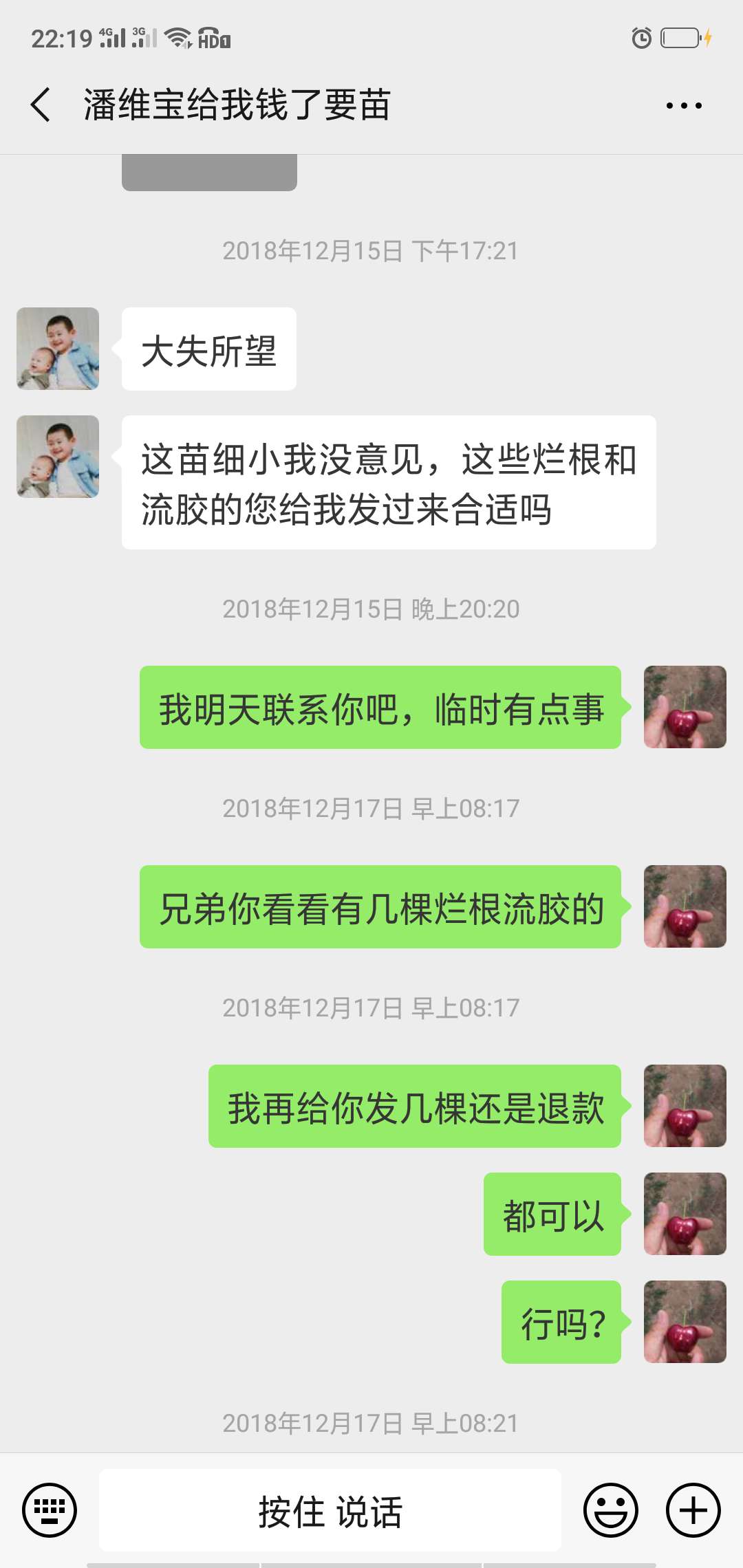Open contact avatar beside 大失所望 message
The width and height of the screenshot is (743, 1568).
click(58, 349)
